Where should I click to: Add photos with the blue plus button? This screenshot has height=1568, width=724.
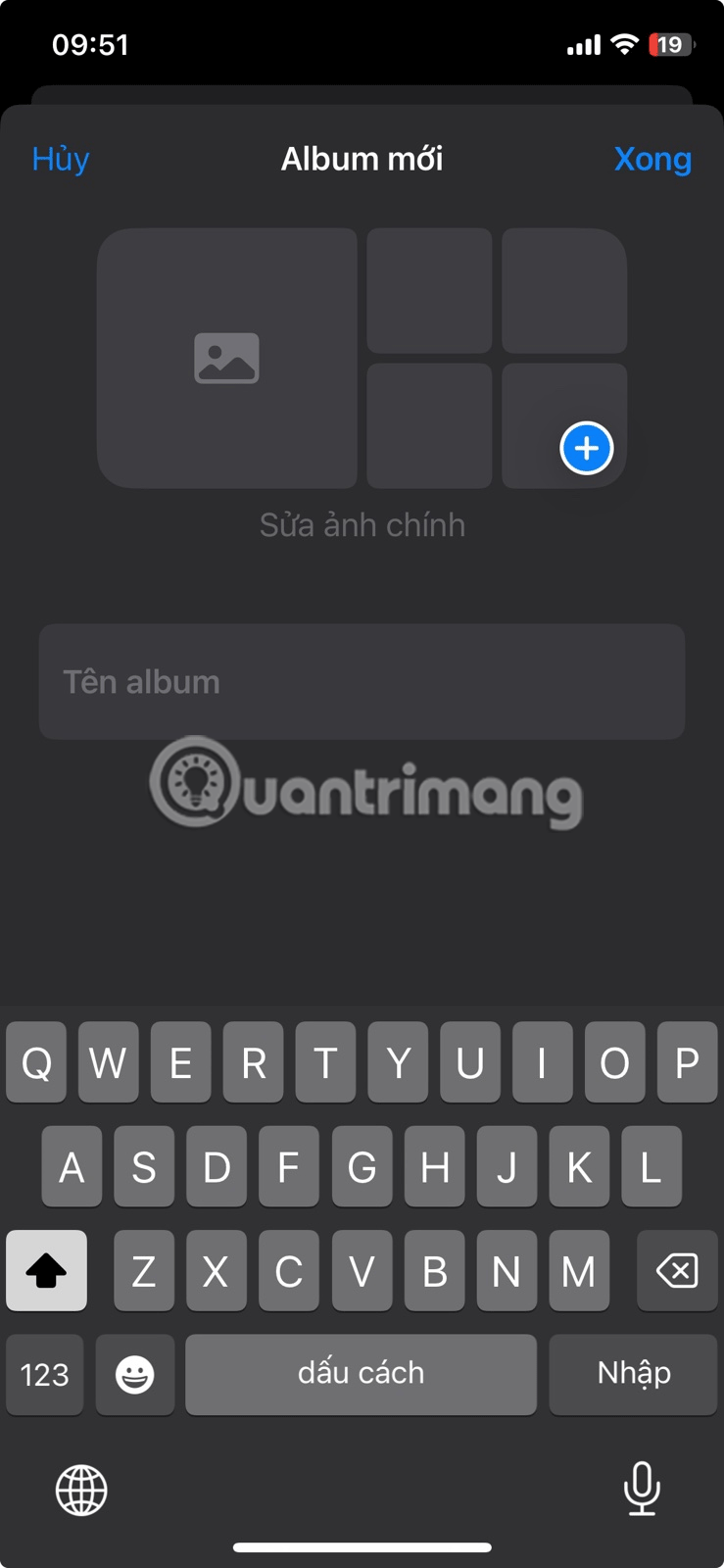click(x=586, y=449)
